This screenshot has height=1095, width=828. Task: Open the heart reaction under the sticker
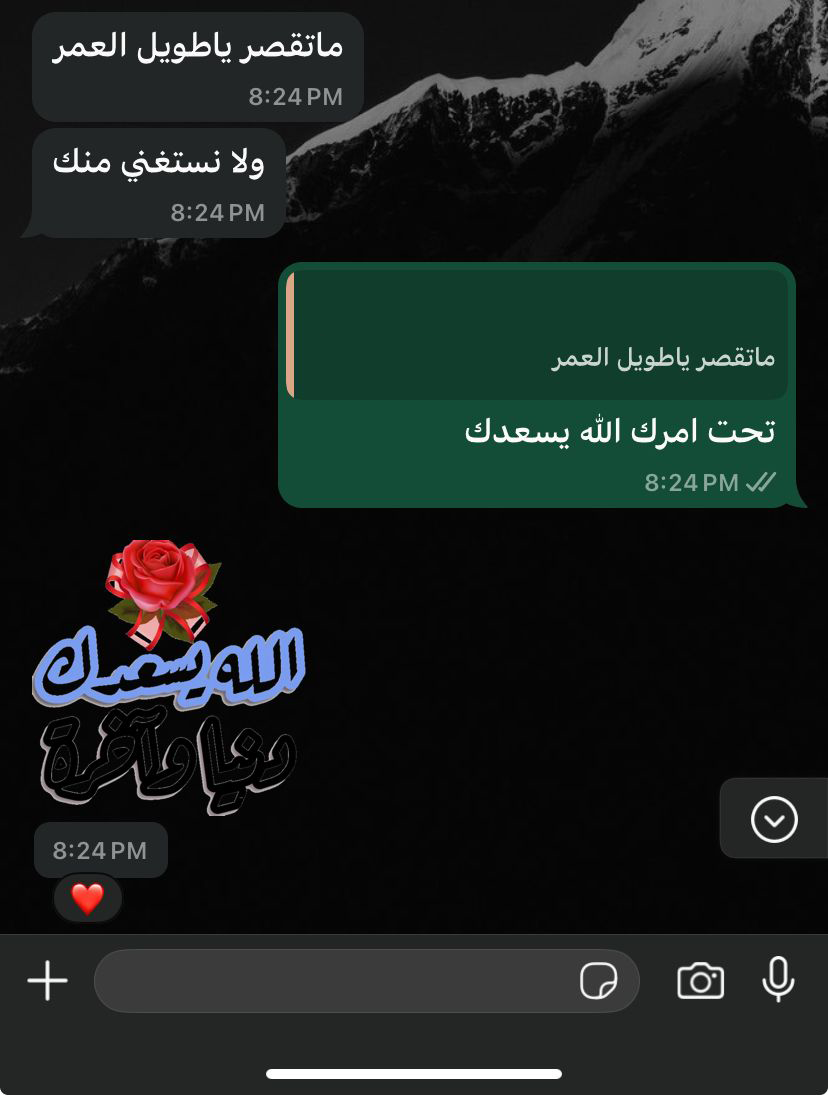[x=88, y=898]
